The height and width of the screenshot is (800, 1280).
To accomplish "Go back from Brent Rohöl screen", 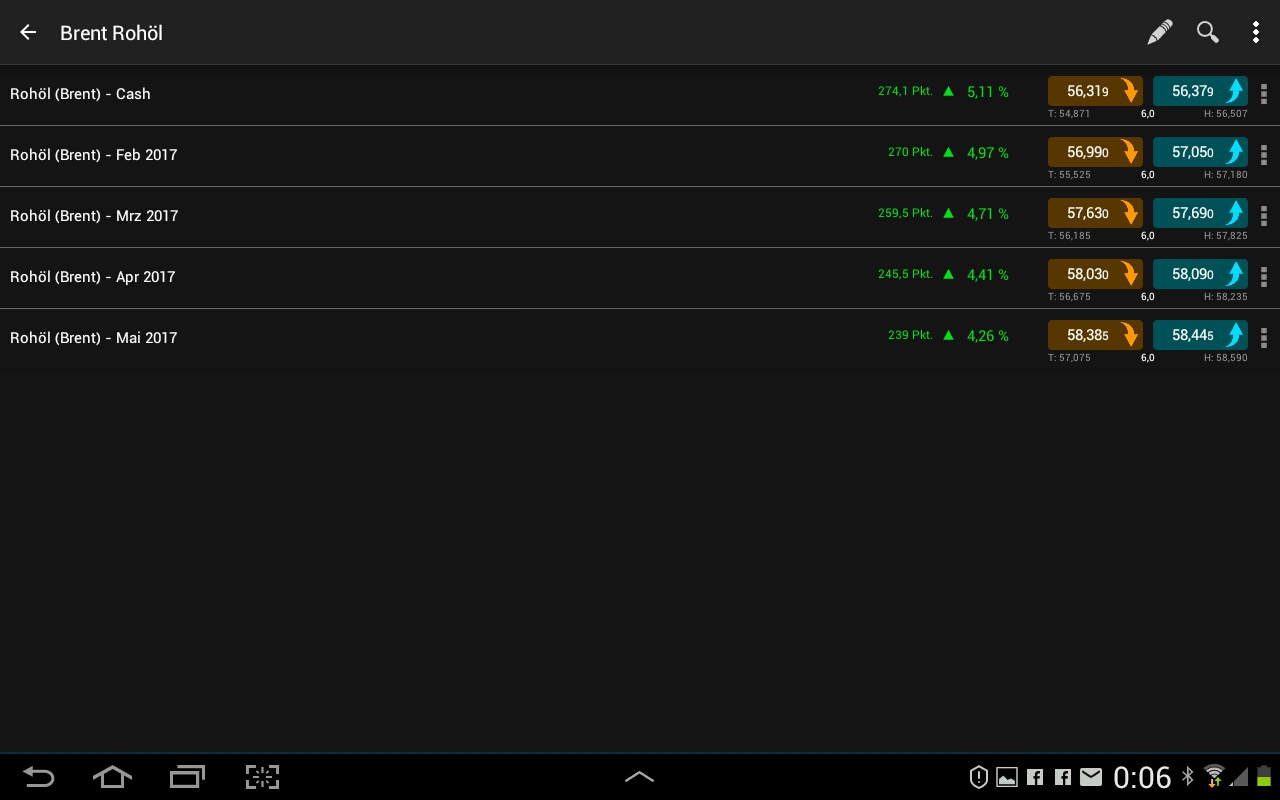I will (28, 33).
